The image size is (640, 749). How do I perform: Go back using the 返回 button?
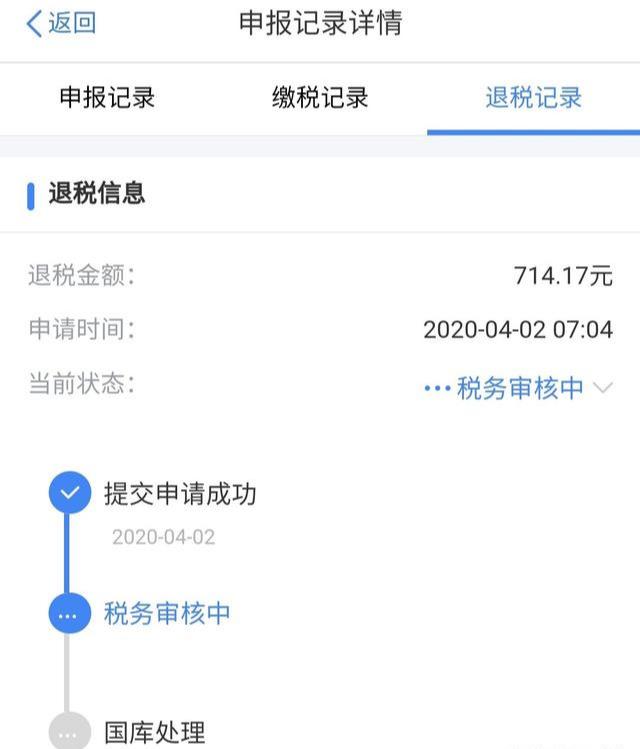[x=62, y=24]
